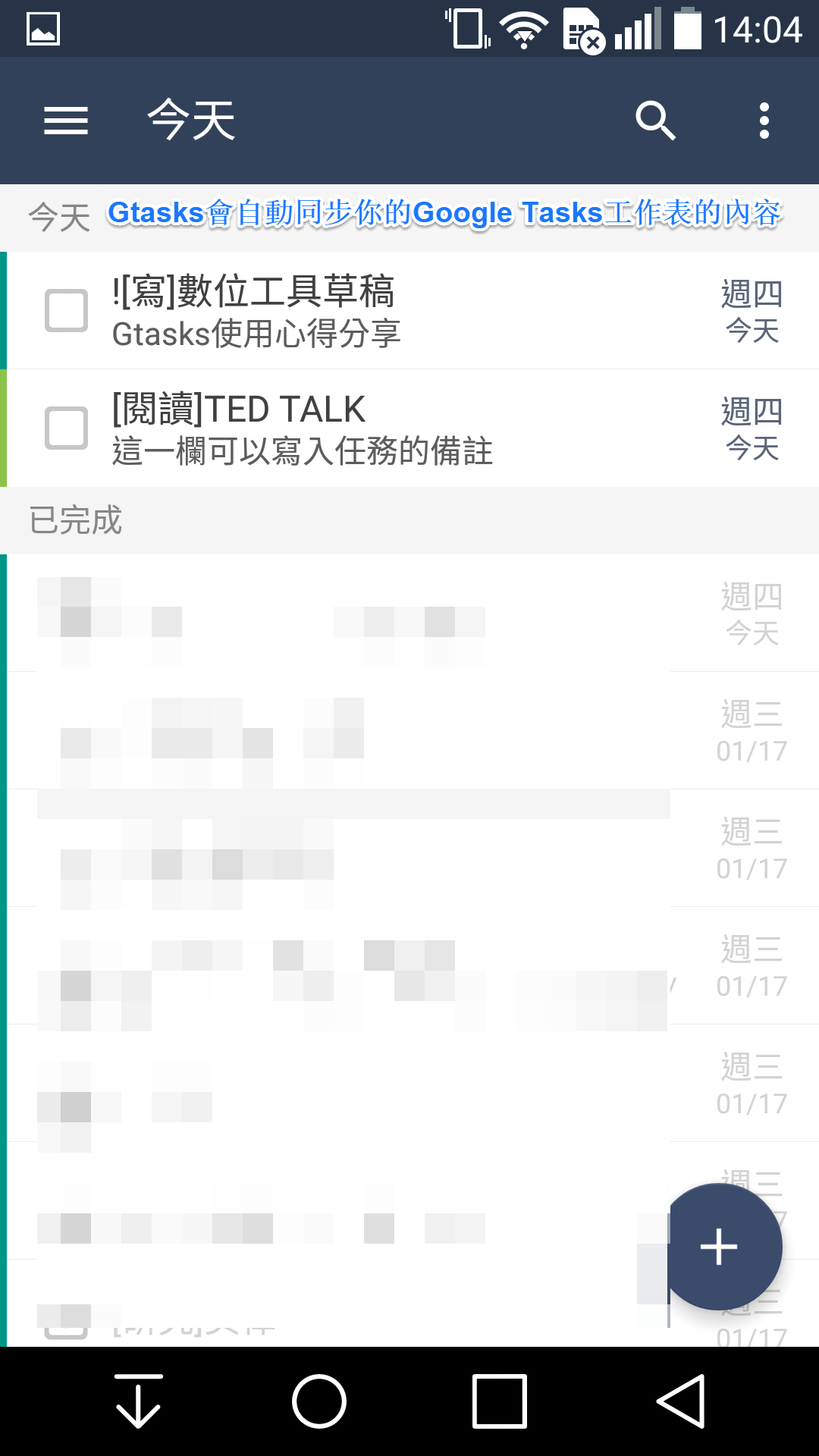819x1456 pixels.
Task: Collapse the 已完成 section
Action: pyautogui.click(x=76, y=519)
